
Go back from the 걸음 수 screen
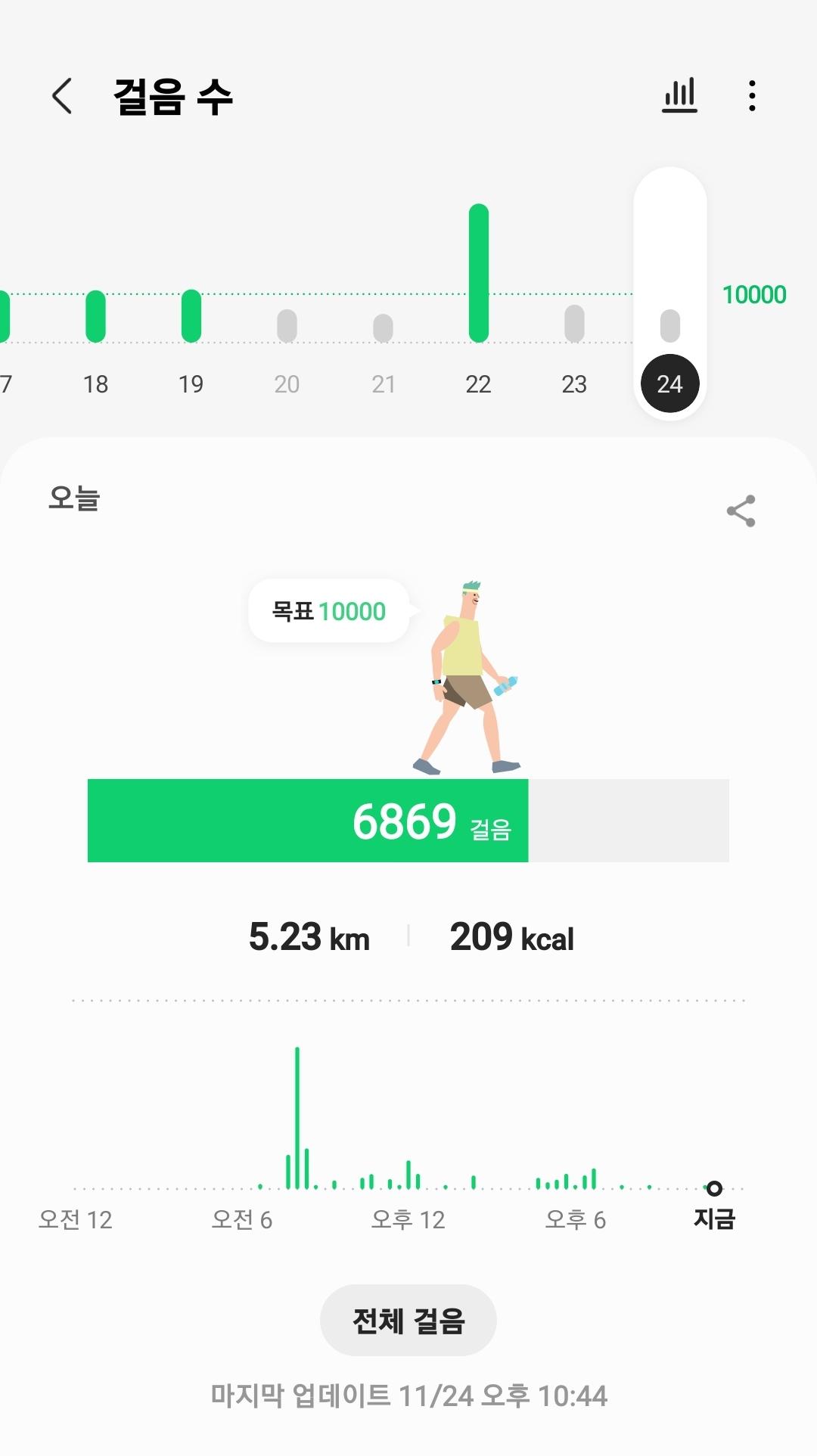tap(62, 96)
